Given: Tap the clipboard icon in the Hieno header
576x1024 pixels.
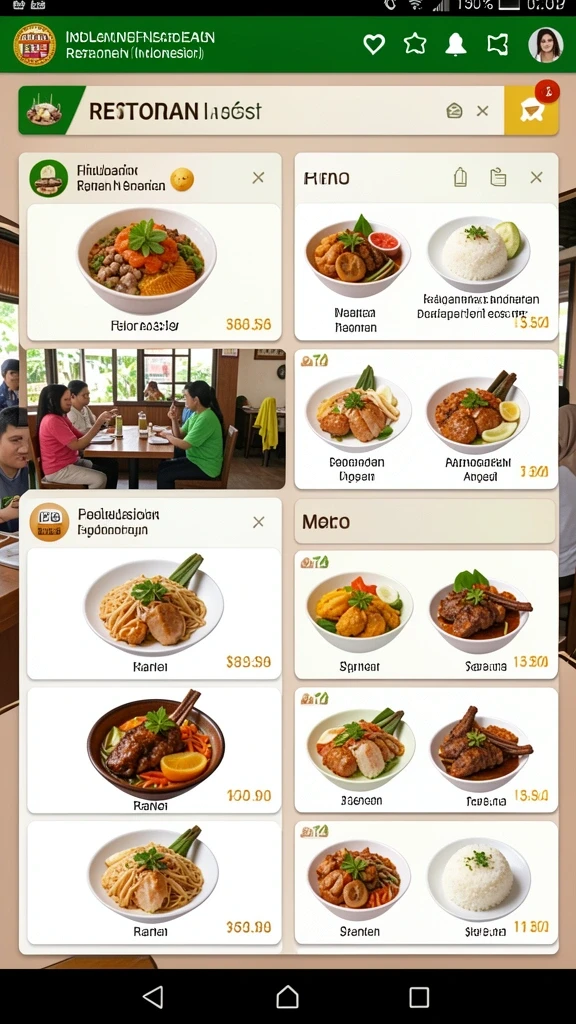Looking at the screenshot, I should point(498,177).
